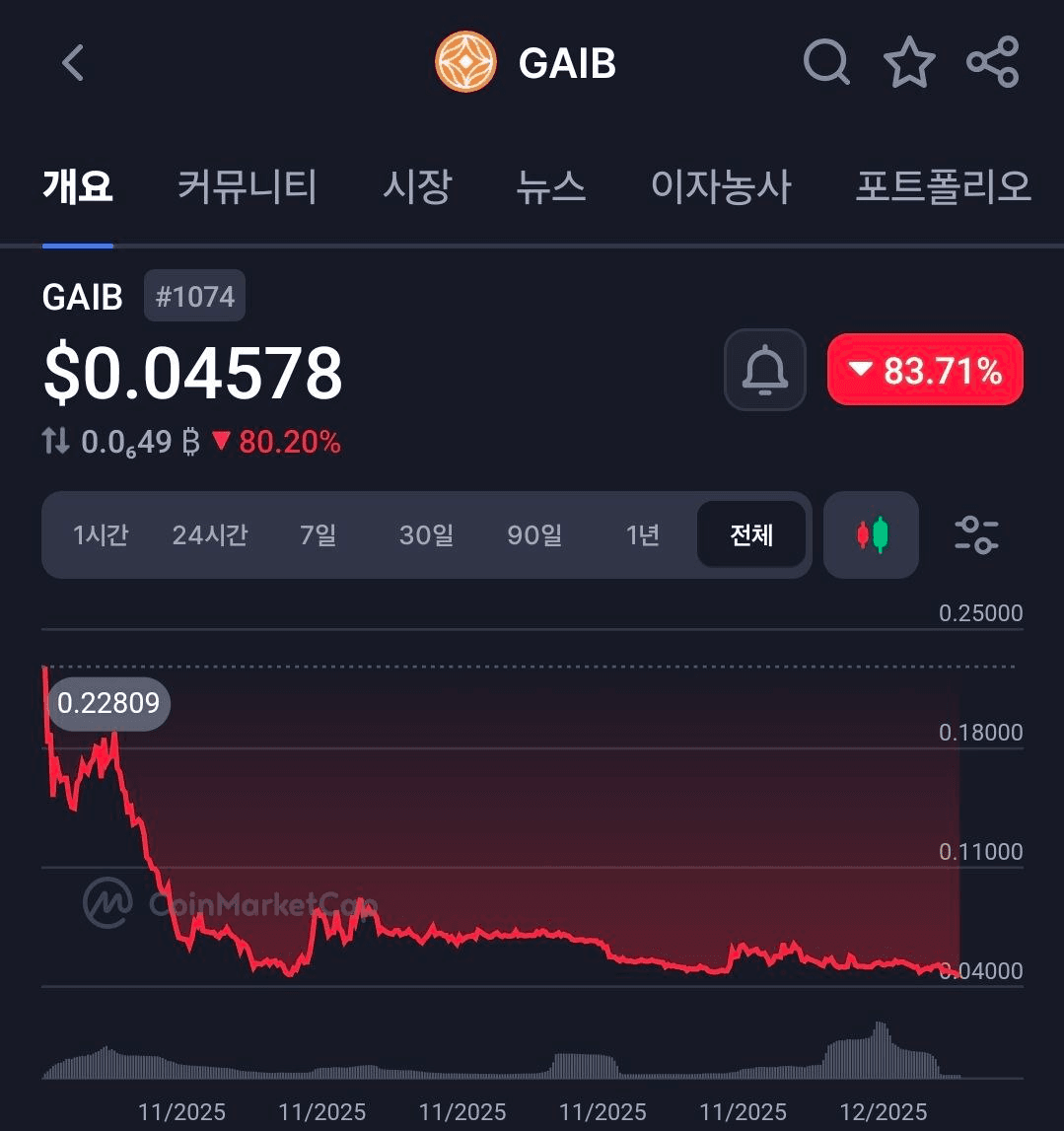Viewport: 1064px width, 1131px height.
Task: Switch to the 커뮤니티 tab
Action: coord(247,185)
